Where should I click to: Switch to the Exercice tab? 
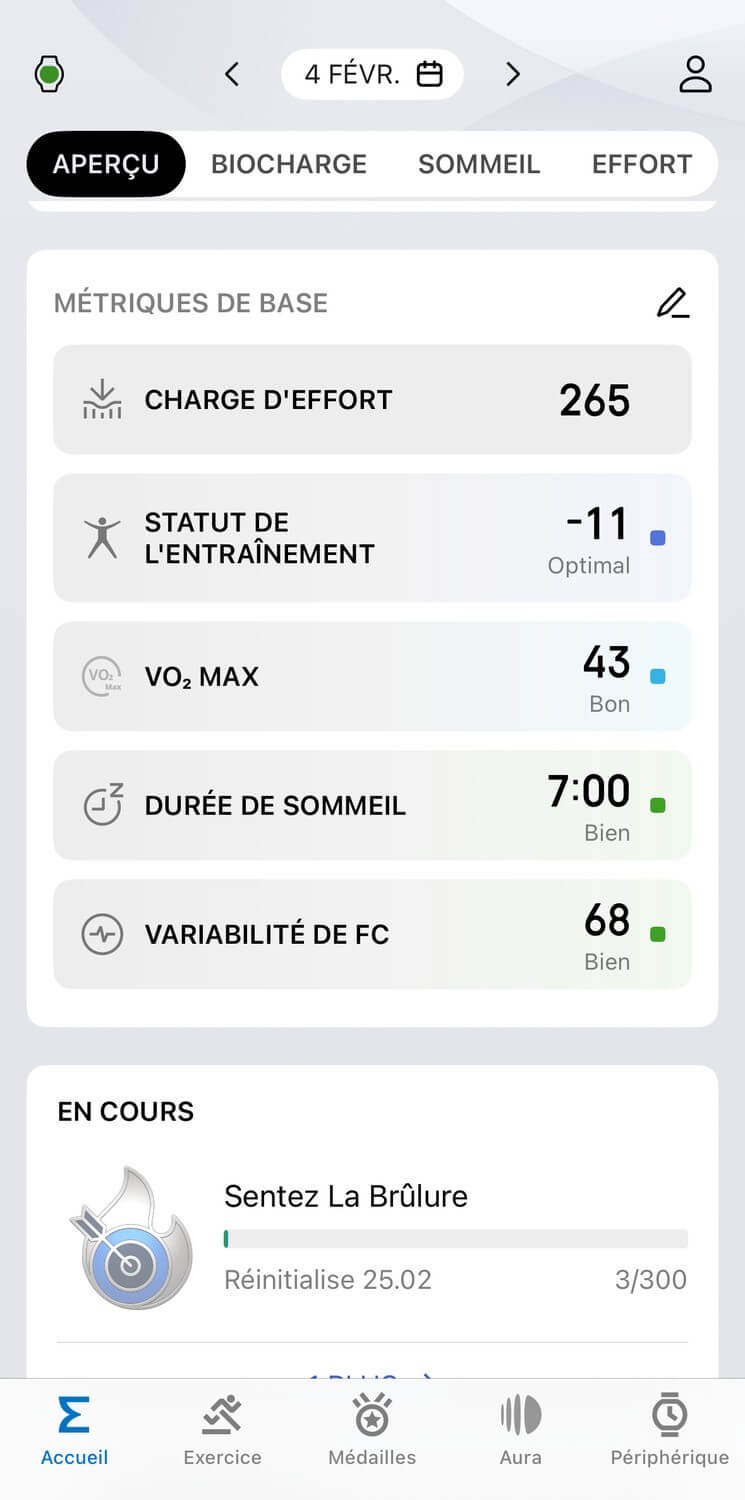tap(222, 1430)
